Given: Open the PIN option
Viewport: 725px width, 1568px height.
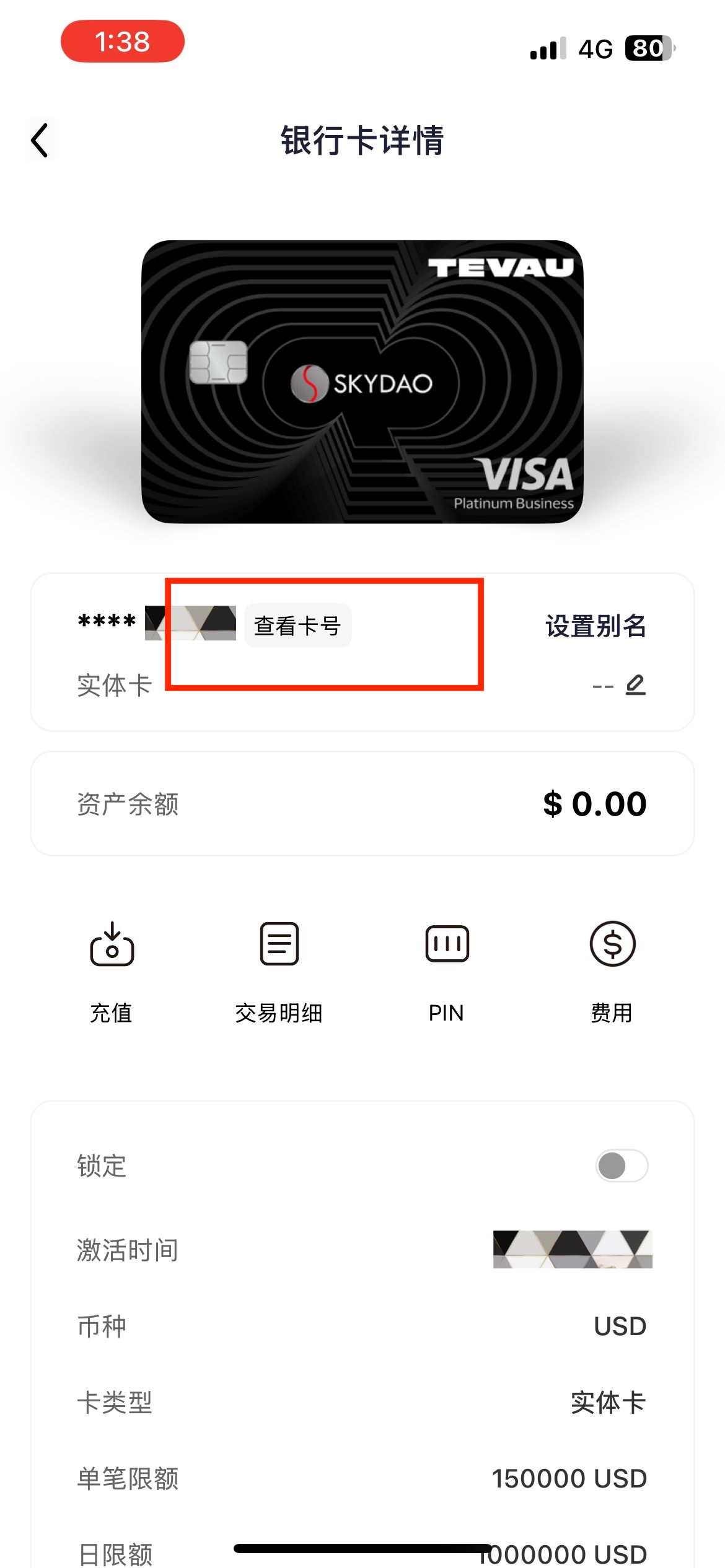Looking at the screenshot, I should pyautogui.click(x=446, y=970).
